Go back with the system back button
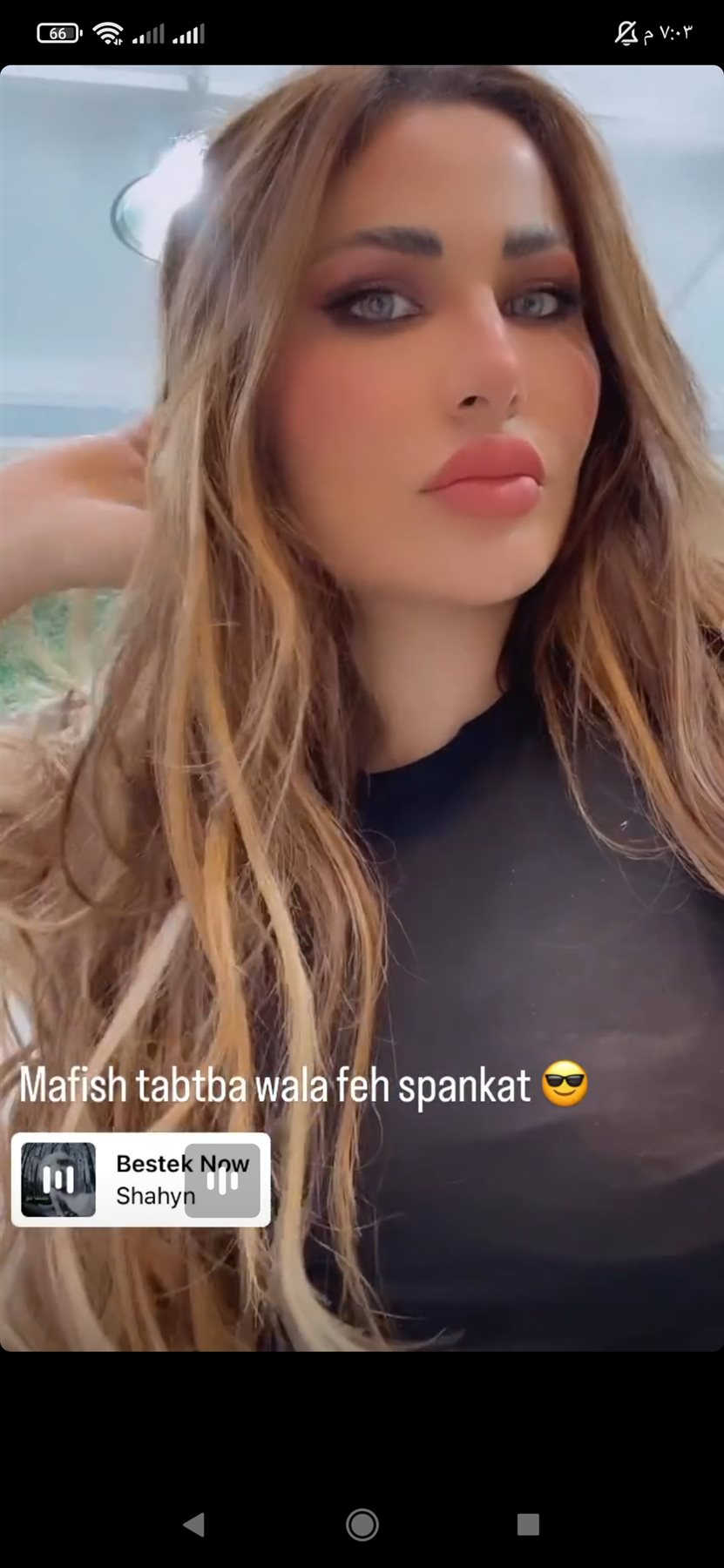The image size is (724, 1568). coord(193,1524)
